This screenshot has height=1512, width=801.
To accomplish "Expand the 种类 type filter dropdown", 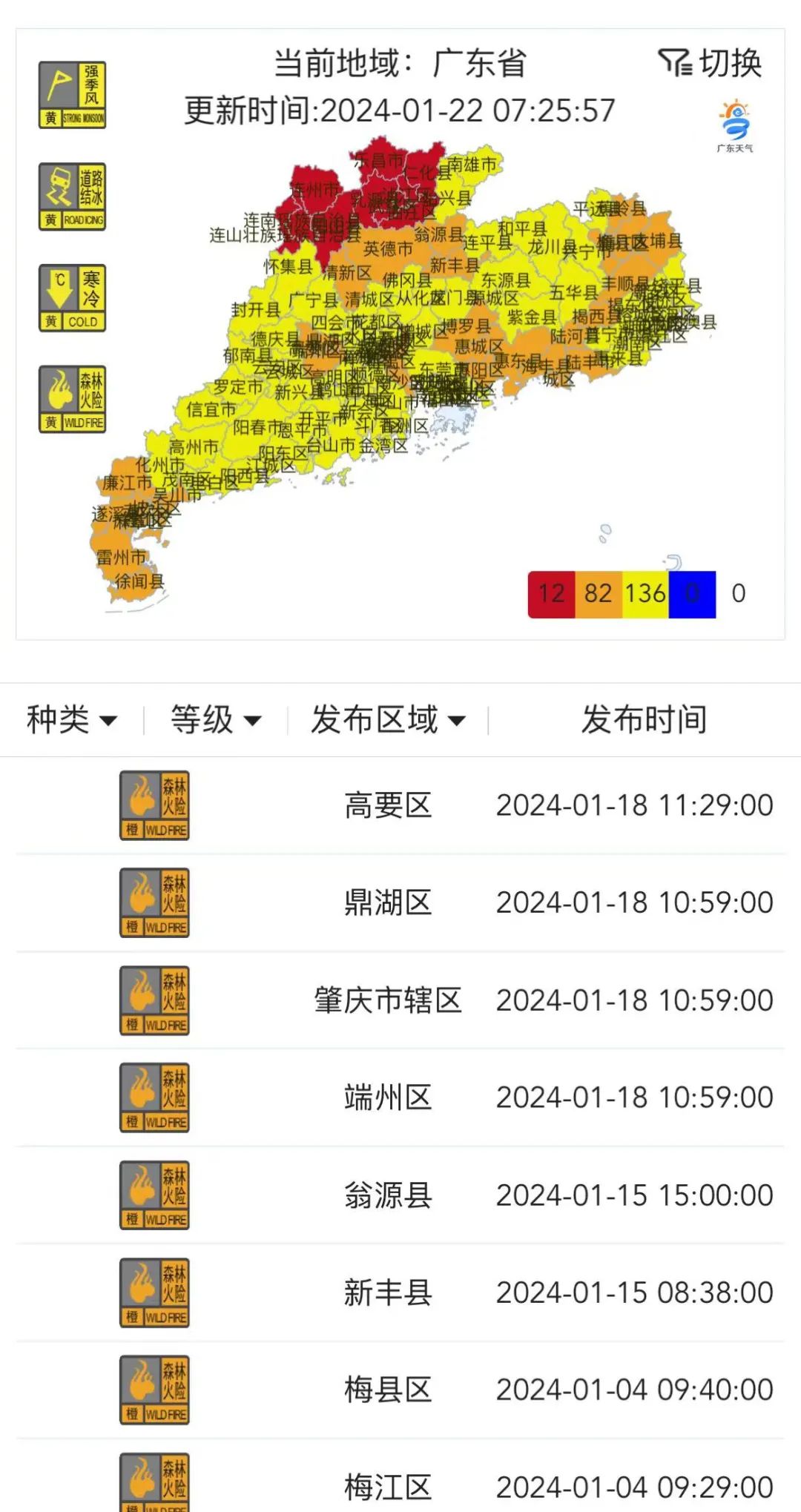I will [72, 719].
